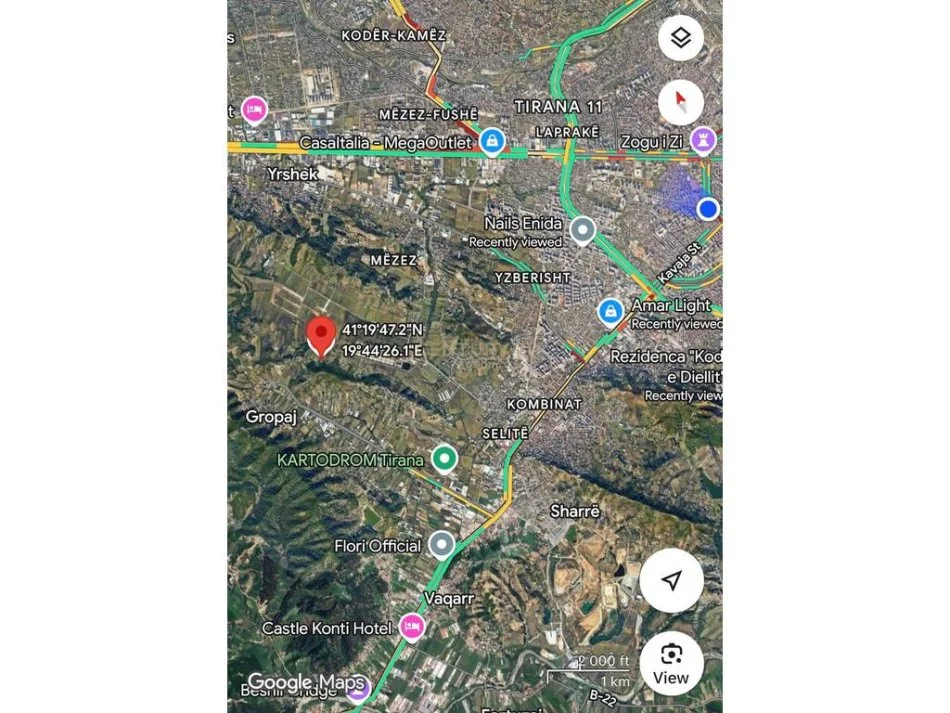The width and height of the screenshot is (950, 713).
Task: Open Castle Konti Hotel marker
Action: [411, 627]
